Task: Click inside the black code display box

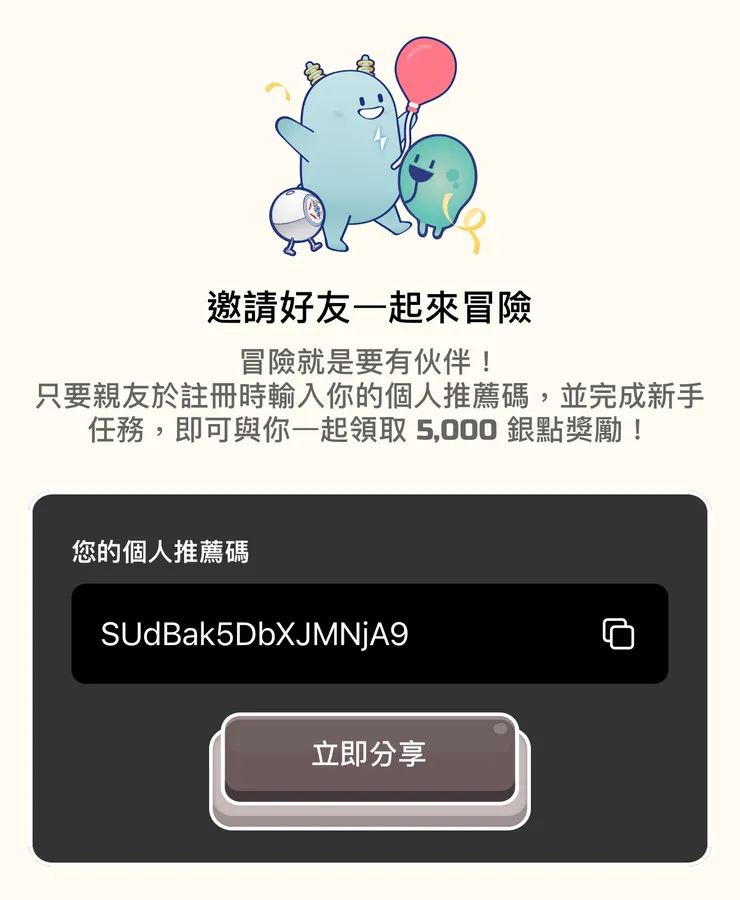Action: (x=370, y=633)
